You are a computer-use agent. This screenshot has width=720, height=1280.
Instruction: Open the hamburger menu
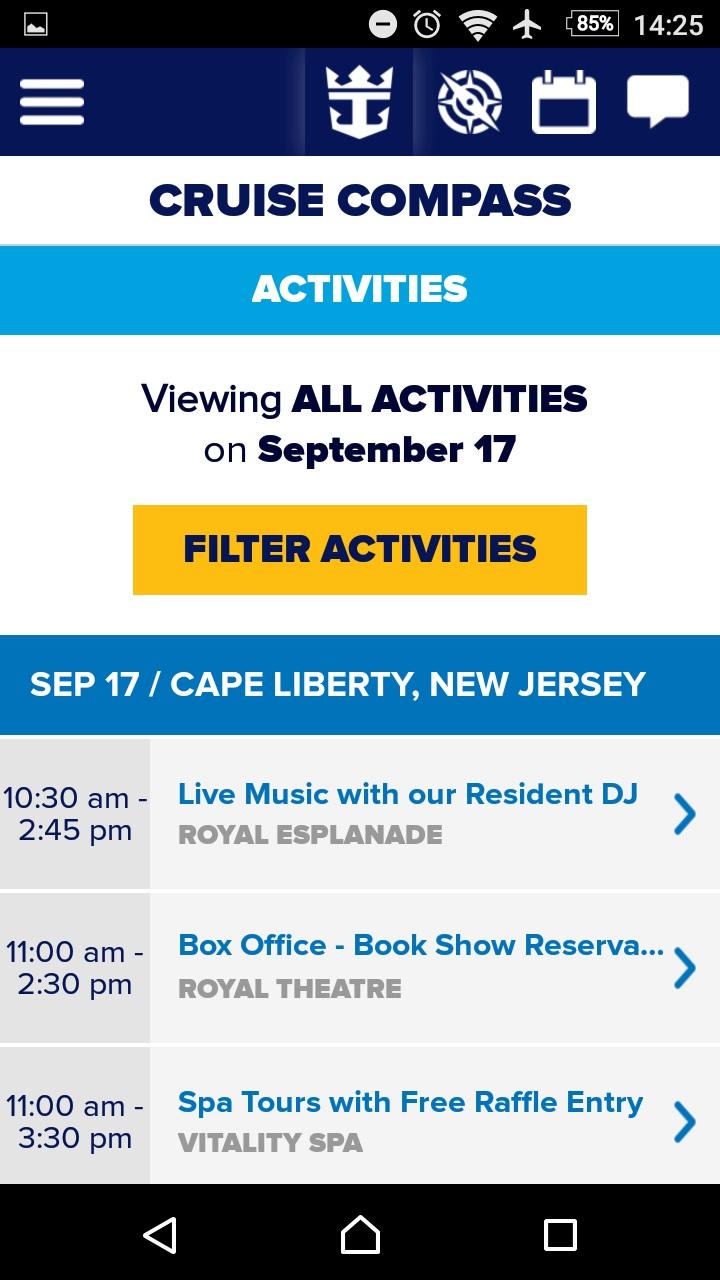coord(52,102)
